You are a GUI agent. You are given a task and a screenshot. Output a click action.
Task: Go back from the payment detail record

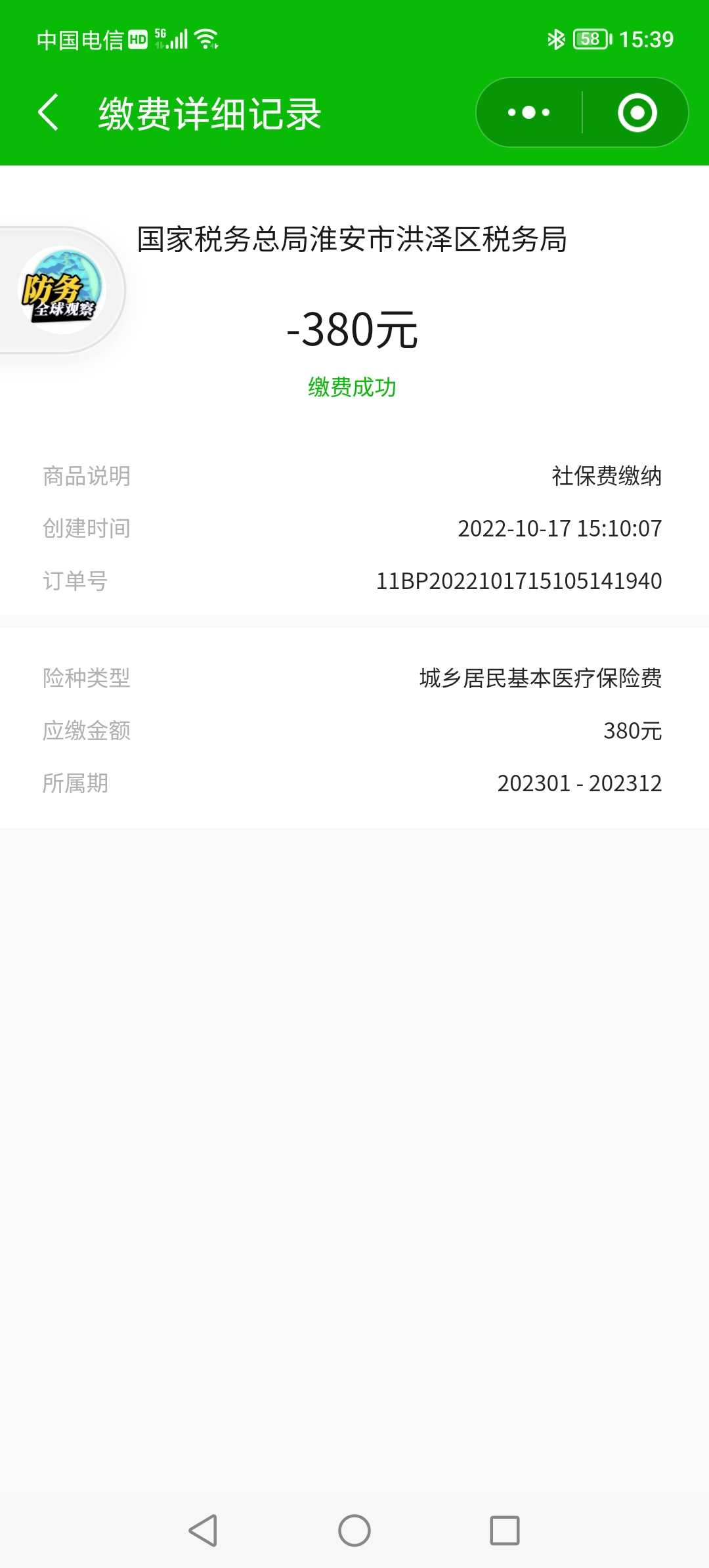coord(49,112)
